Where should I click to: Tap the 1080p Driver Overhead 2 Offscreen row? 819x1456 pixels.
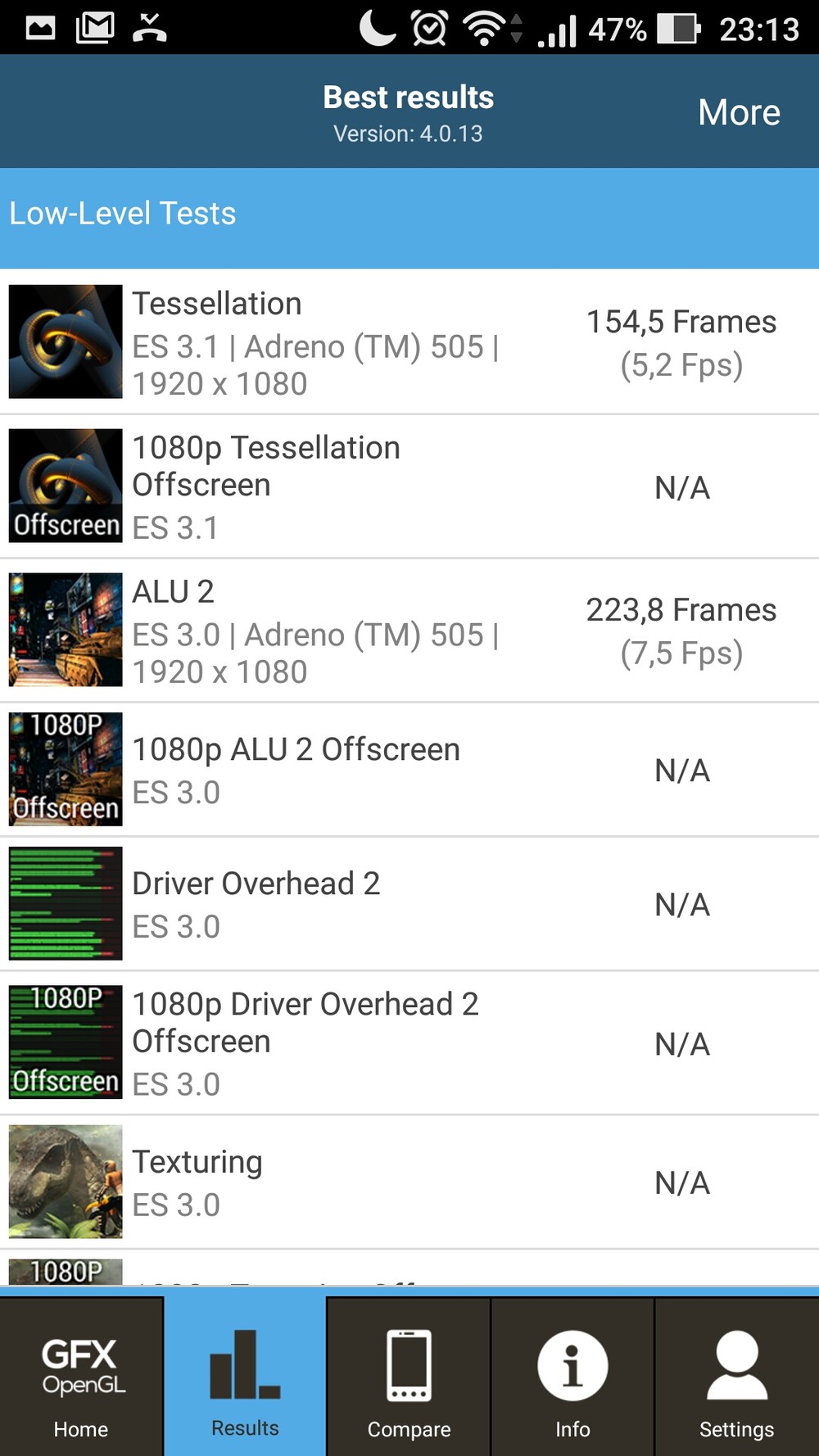tap(409, 1043)
